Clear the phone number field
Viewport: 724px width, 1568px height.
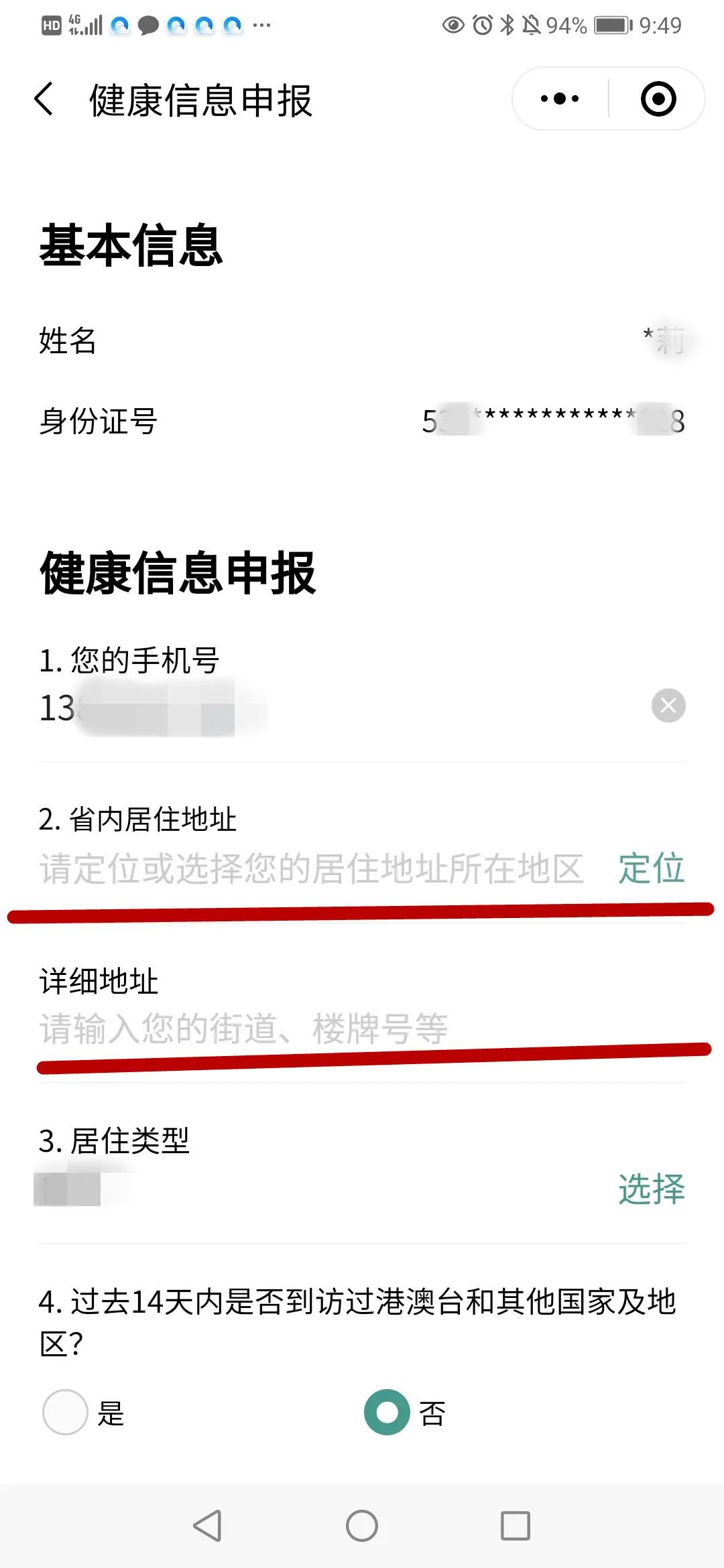tap(668, 706)
